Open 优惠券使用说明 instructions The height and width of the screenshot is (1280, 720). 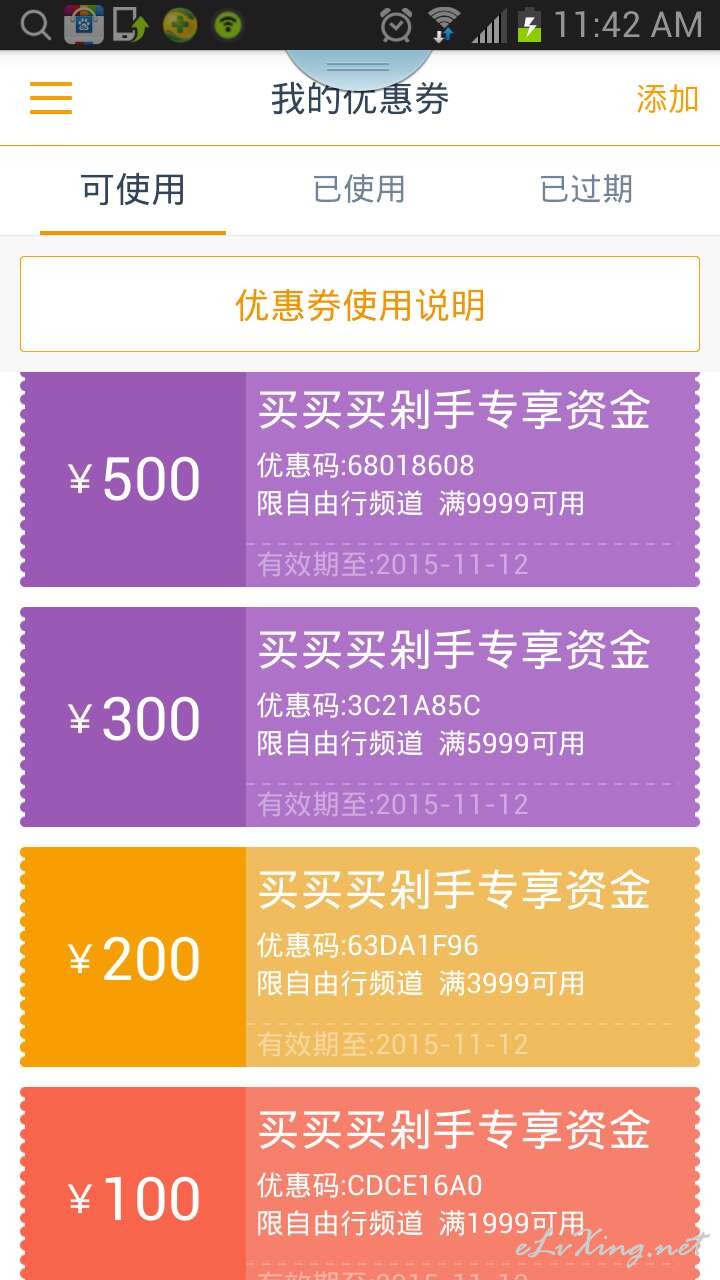360,304
